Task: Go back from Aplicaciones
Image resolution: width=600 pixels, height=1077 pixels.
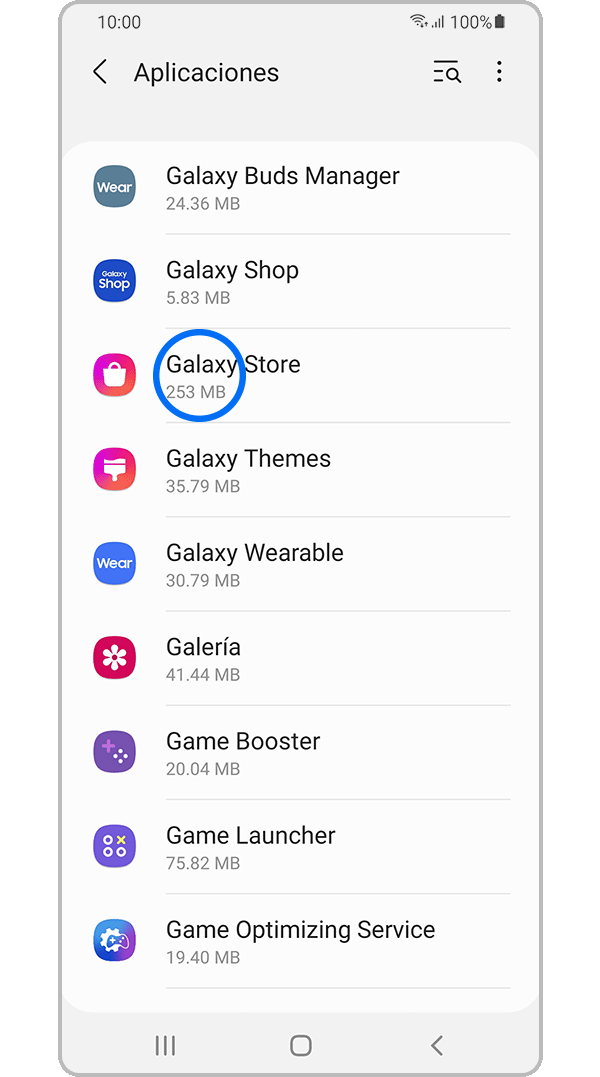Action: (100, 72)
